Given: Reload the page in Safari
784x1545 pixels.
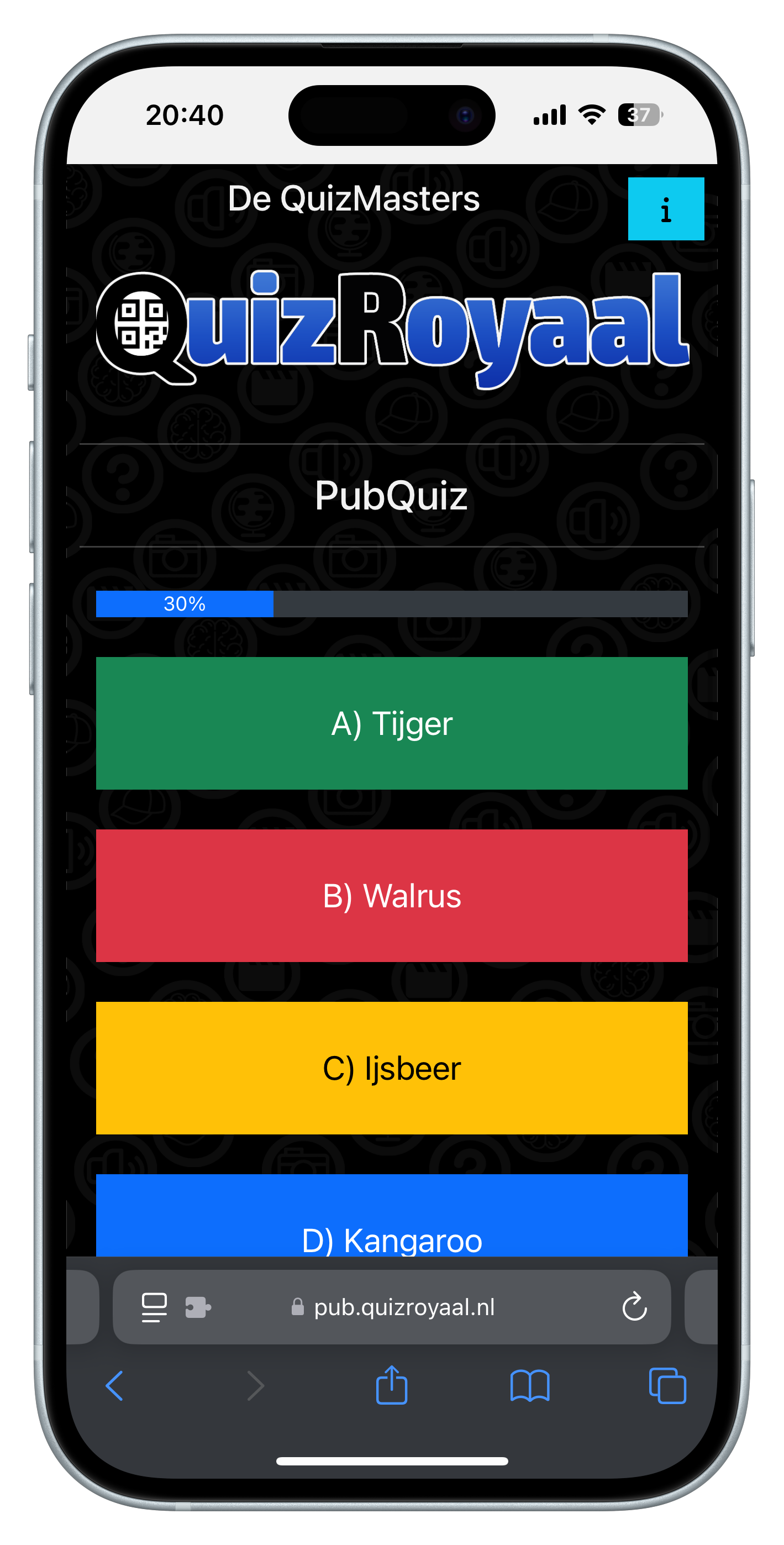Looking at the screenshot, I should tap(634, 1307).
